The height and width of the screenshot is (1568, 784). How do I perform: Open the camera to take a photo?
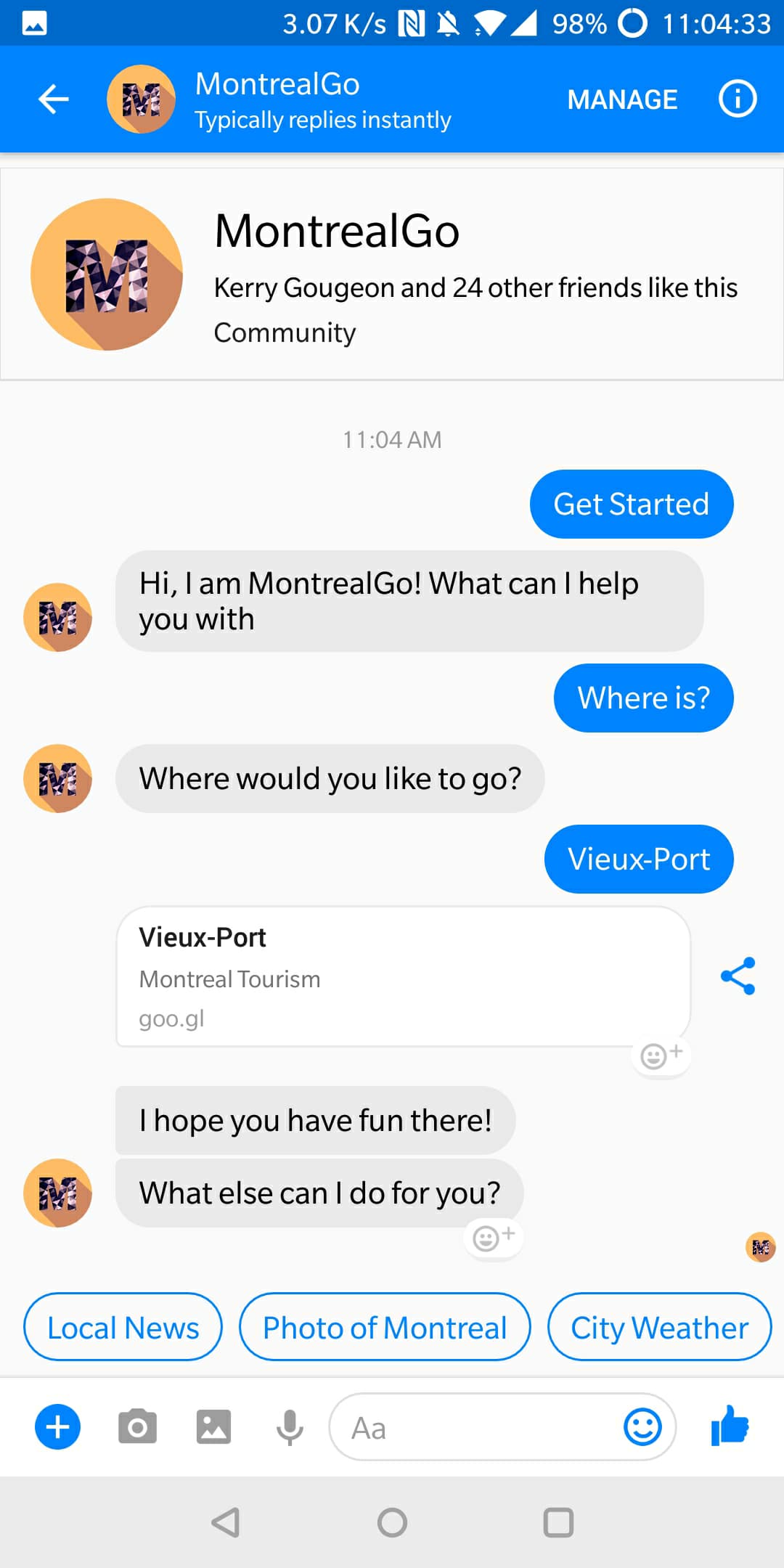[x=137, y=1427]
